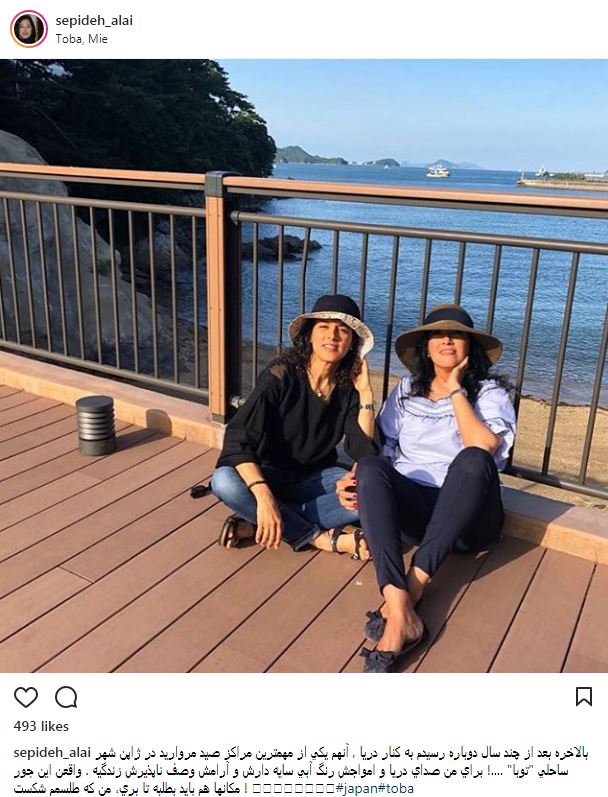Open sepideh_alai's profile picture
Screen dimensions: 608x797
28,29
